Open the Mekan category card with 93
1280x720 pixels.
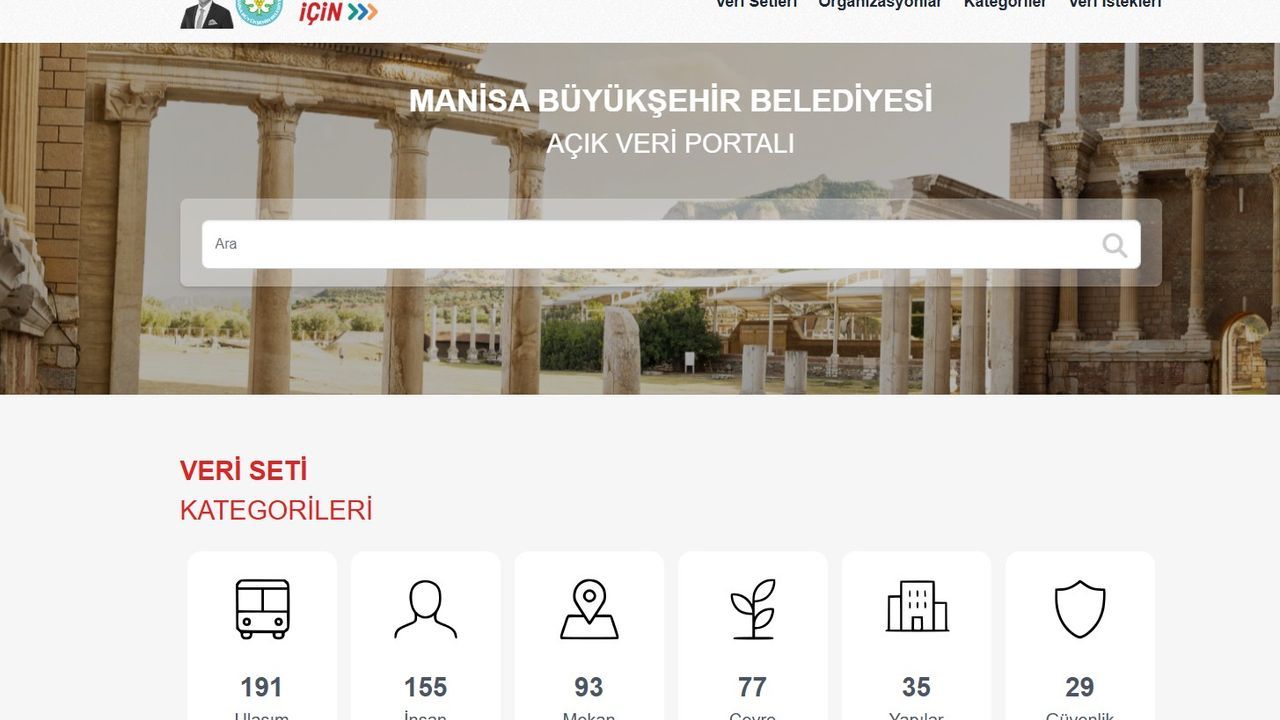coord(589,640)
